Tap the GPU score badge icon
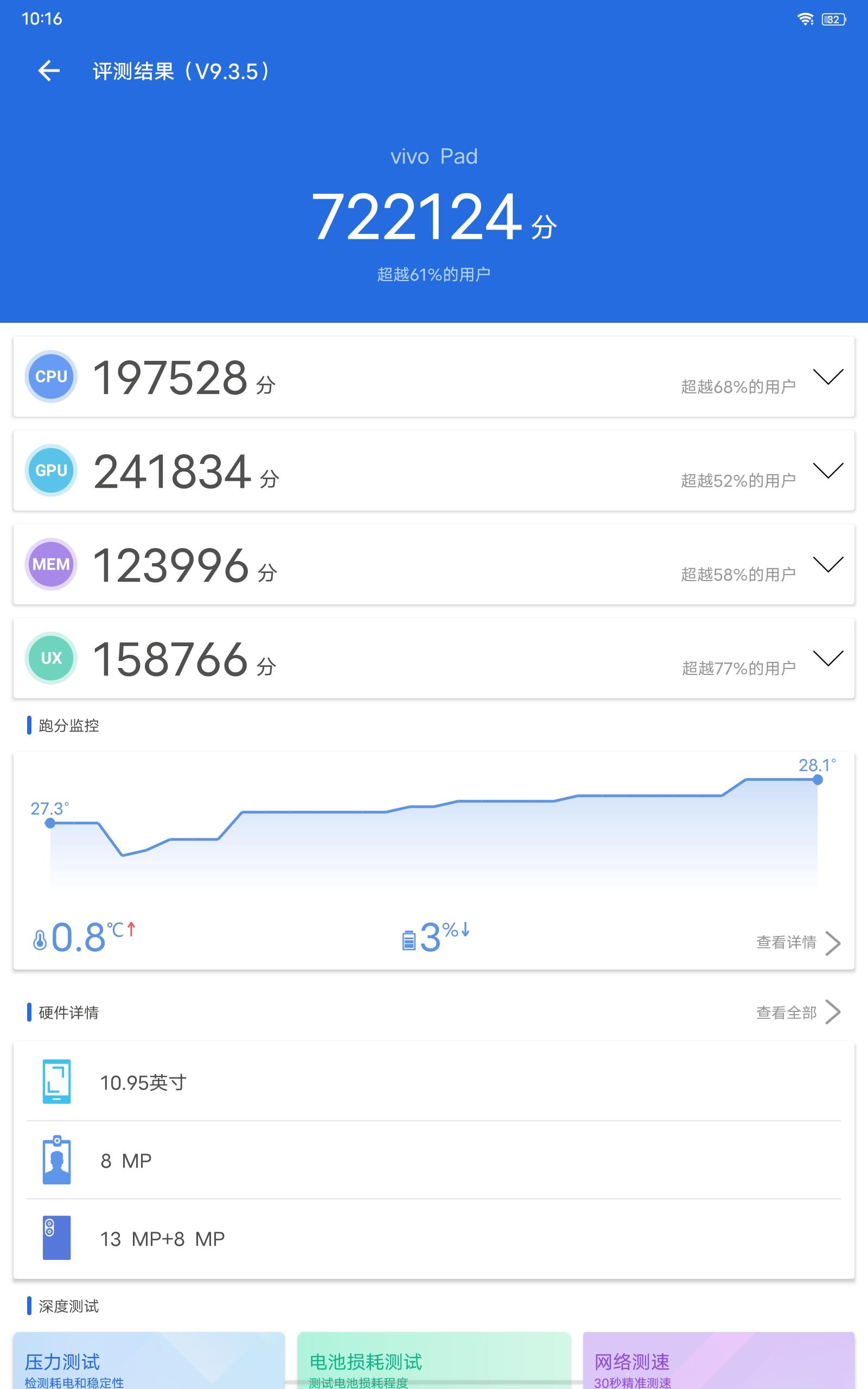 50,470
